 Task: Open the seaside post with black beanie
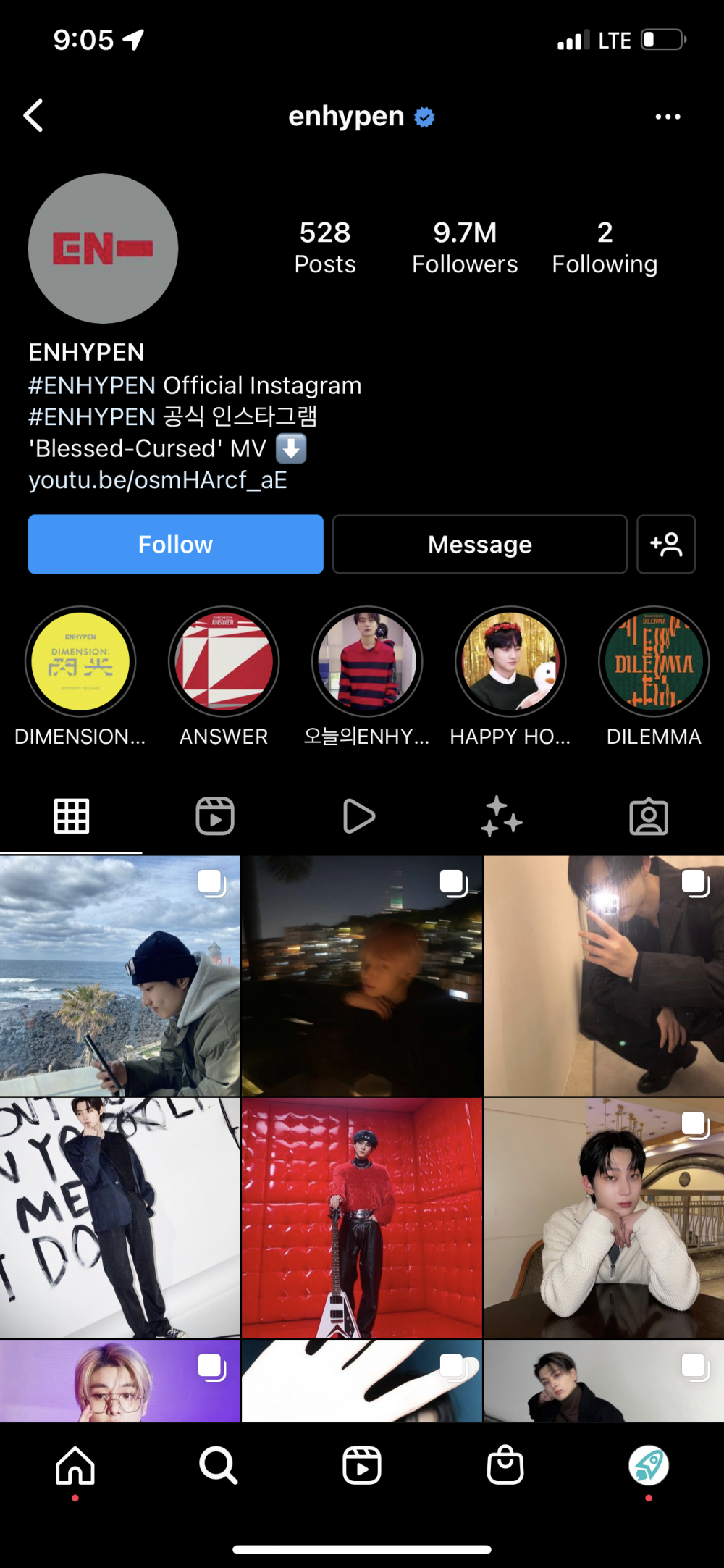click(x=119, y=976)
